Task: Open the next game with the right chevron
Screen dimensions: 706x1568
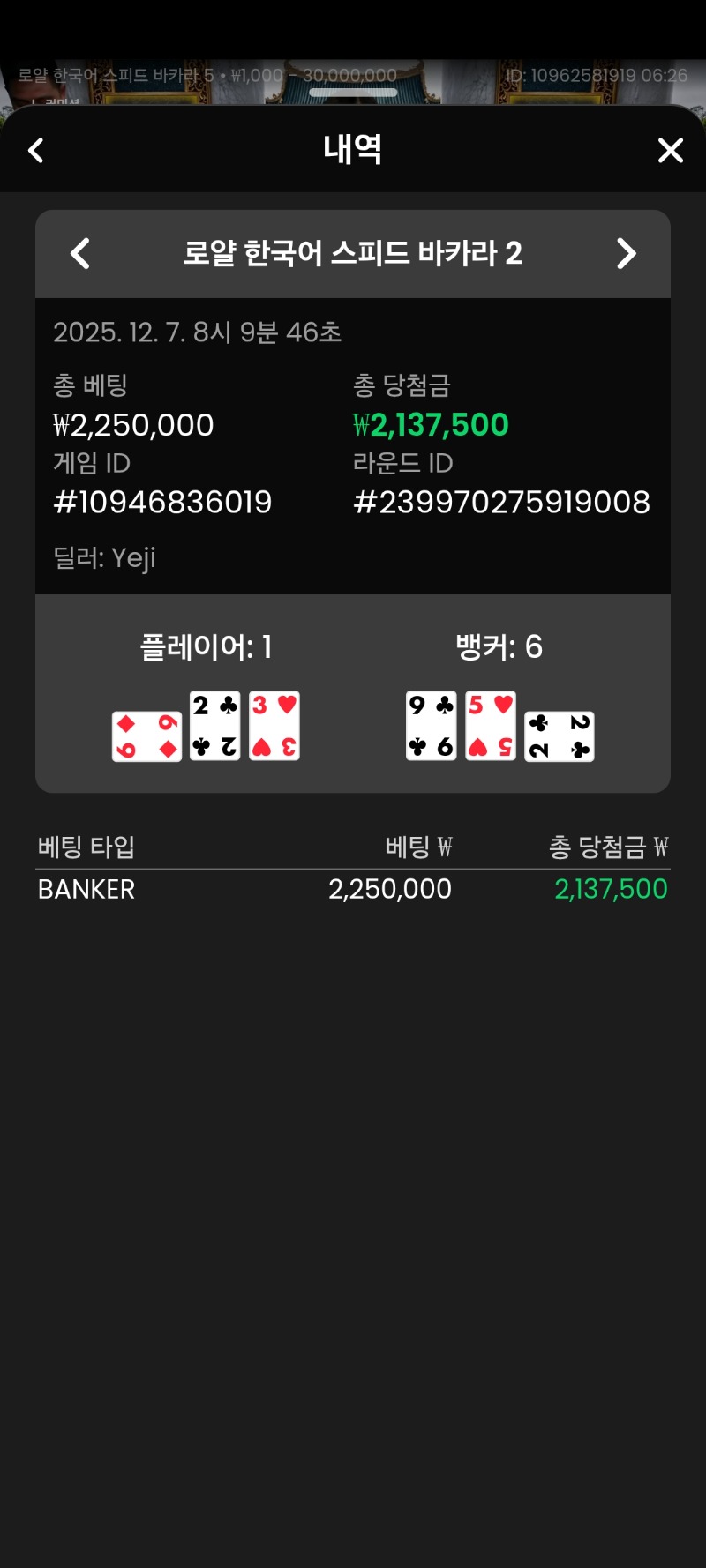Action: click(x=627, y=254)
